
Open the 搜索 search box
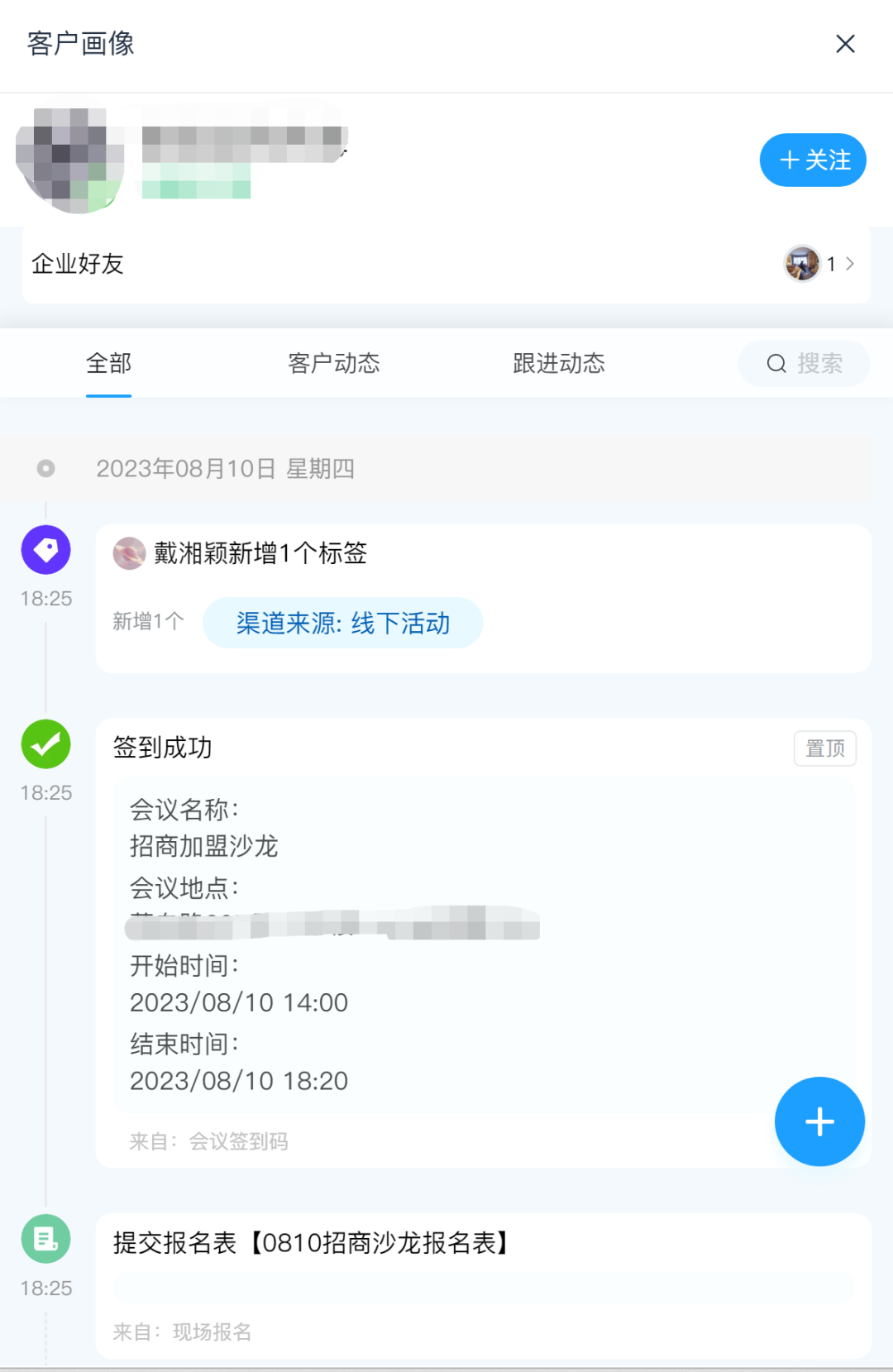tap(804, 363)
